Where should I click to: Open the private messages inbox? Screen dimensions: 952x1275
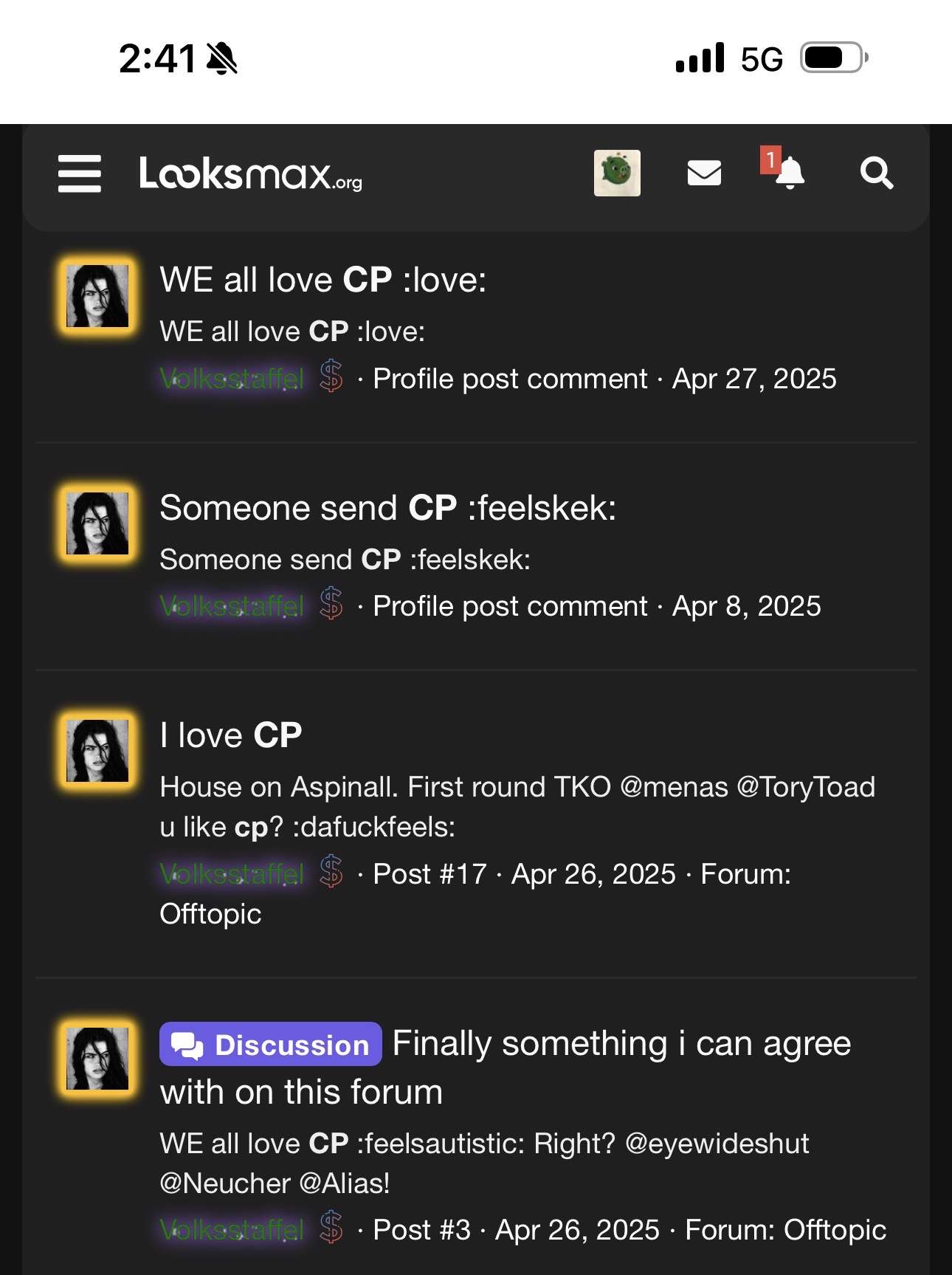point(704,173)
